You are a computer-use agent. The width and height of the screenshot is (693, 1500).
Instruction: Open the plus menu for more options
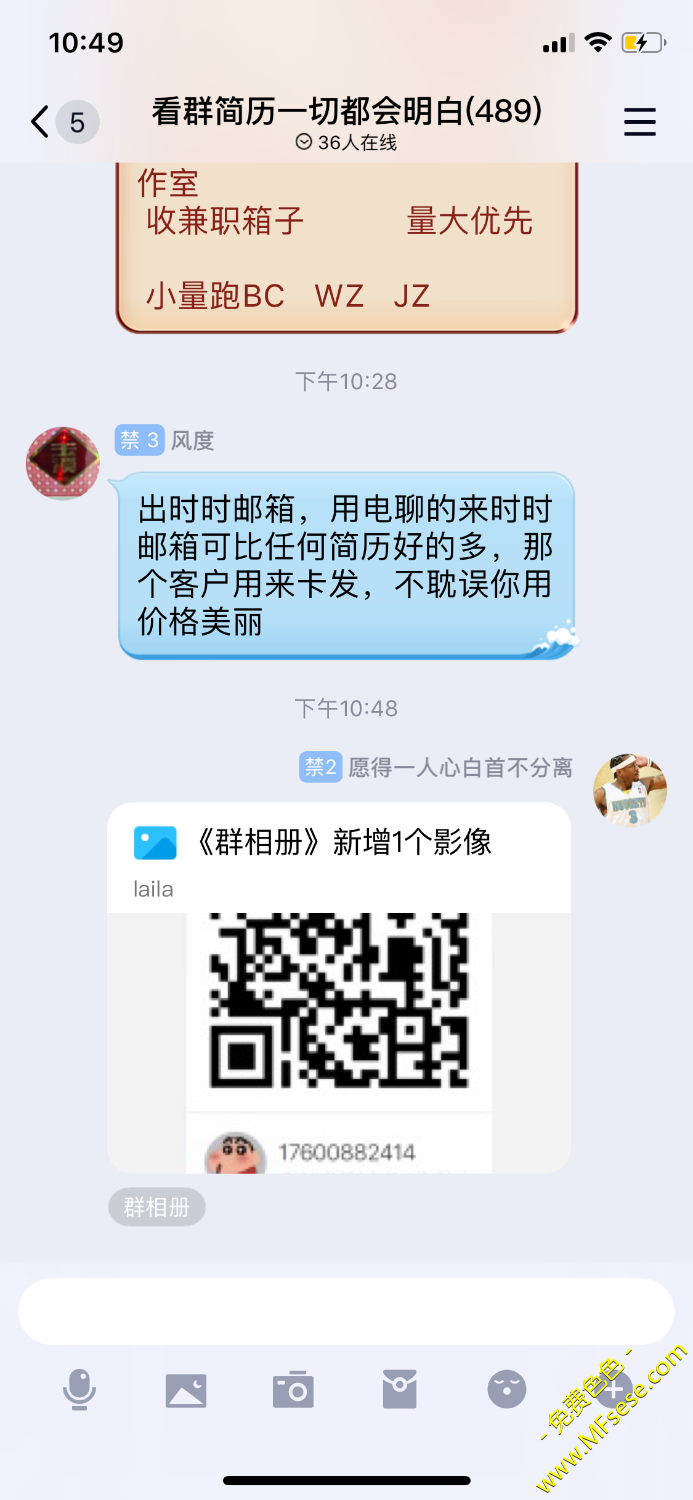(x=613, y=1390)
